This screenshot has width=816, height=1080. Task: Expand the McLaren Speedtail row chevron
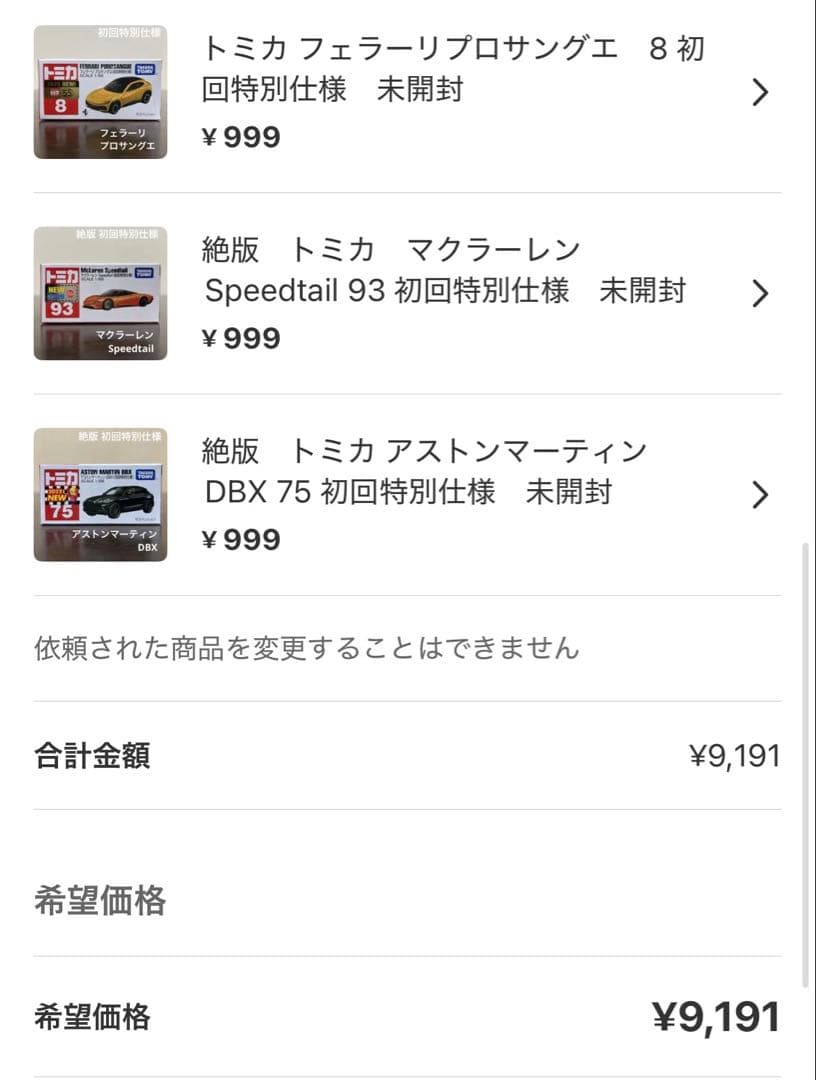[x=761, y=293]
